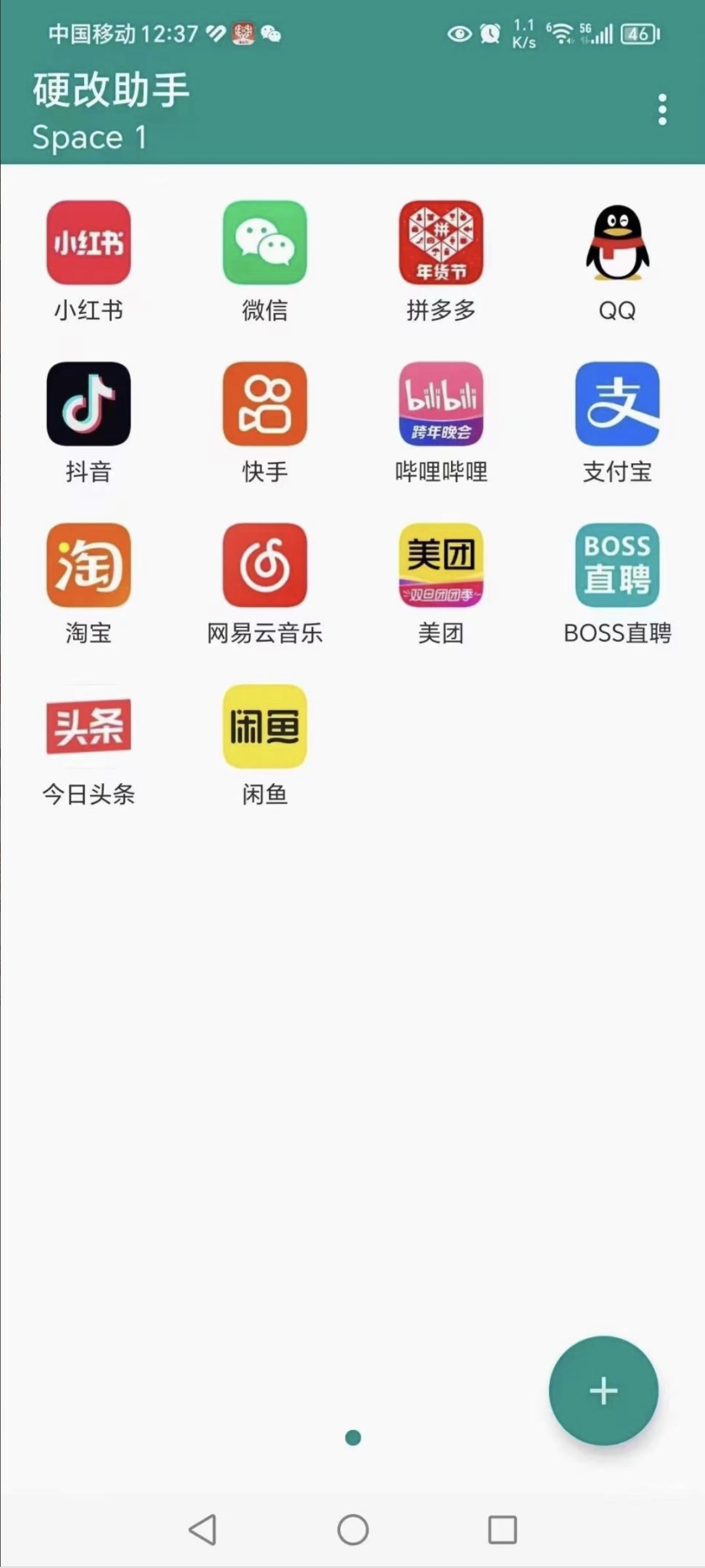Image resolution: width=705 pixels, height=1568 pixels.
Task: Tap the green plus button to add app
Action: [603, 1391]
